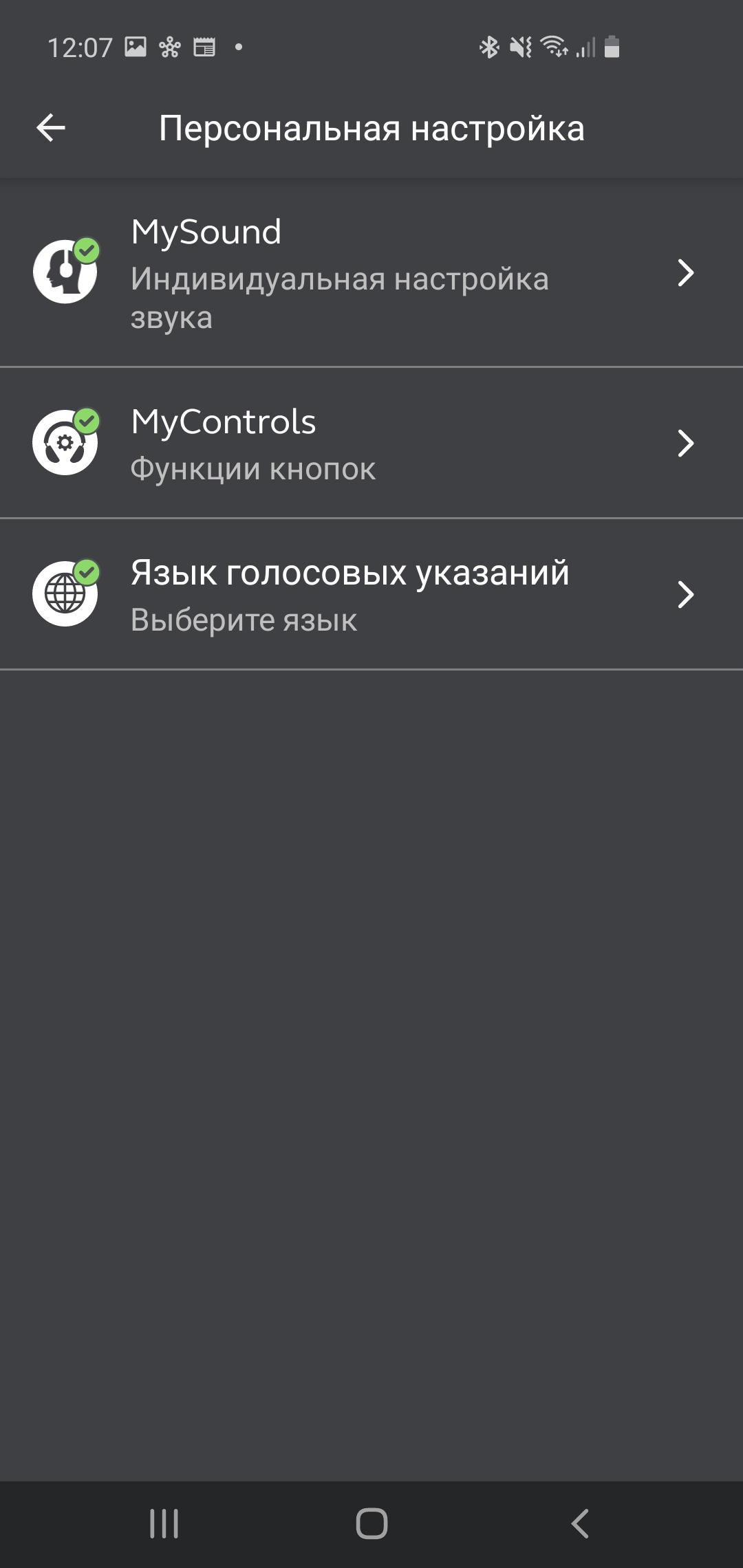Image resolution: width=743 pixels, height=1568 pixels.
Task: Open recent apps from navigation bar
Action: pyautogui.click(x=164, y=1523)
